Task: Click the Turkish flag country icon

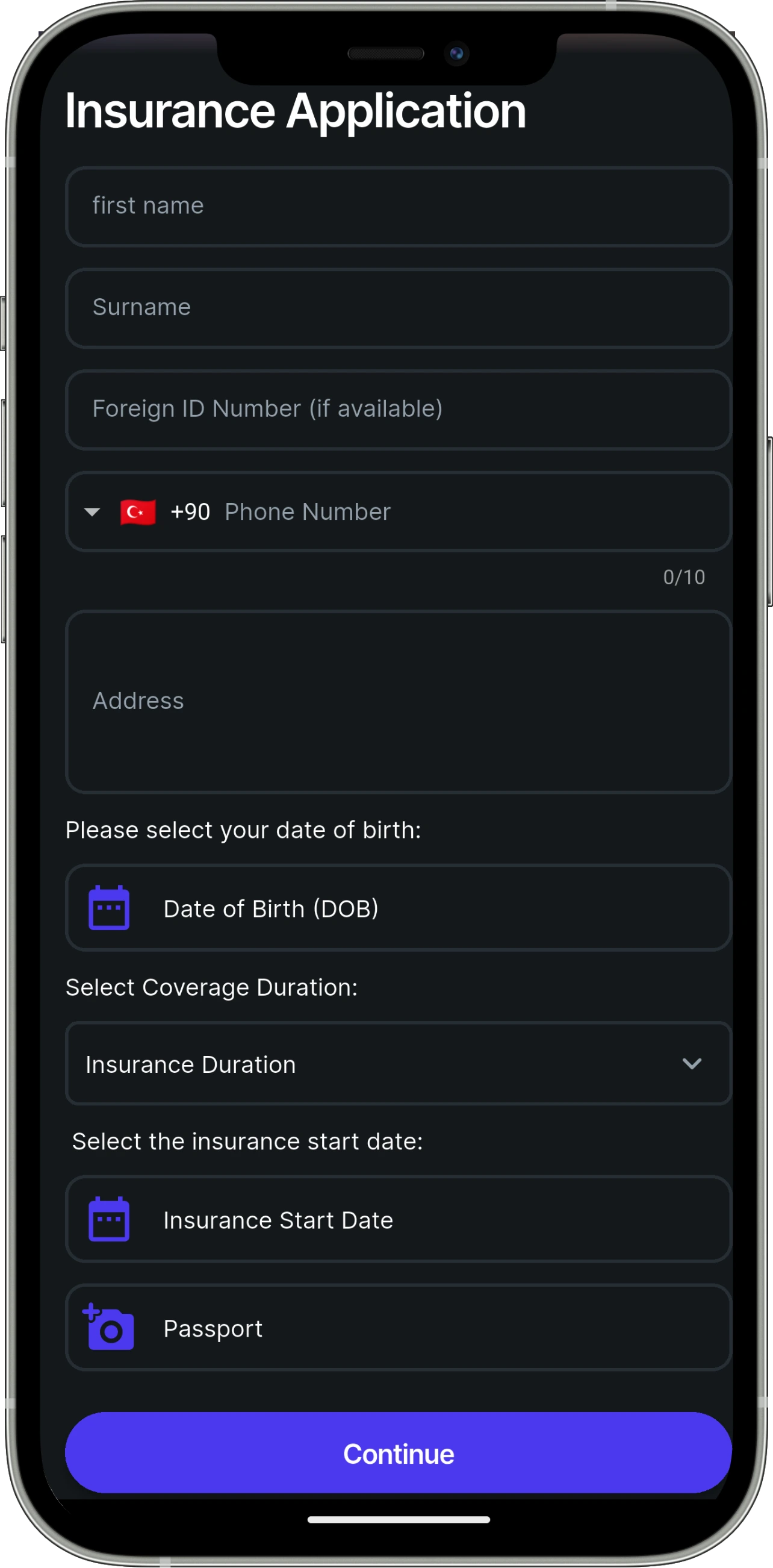Action: pos(138,512)
